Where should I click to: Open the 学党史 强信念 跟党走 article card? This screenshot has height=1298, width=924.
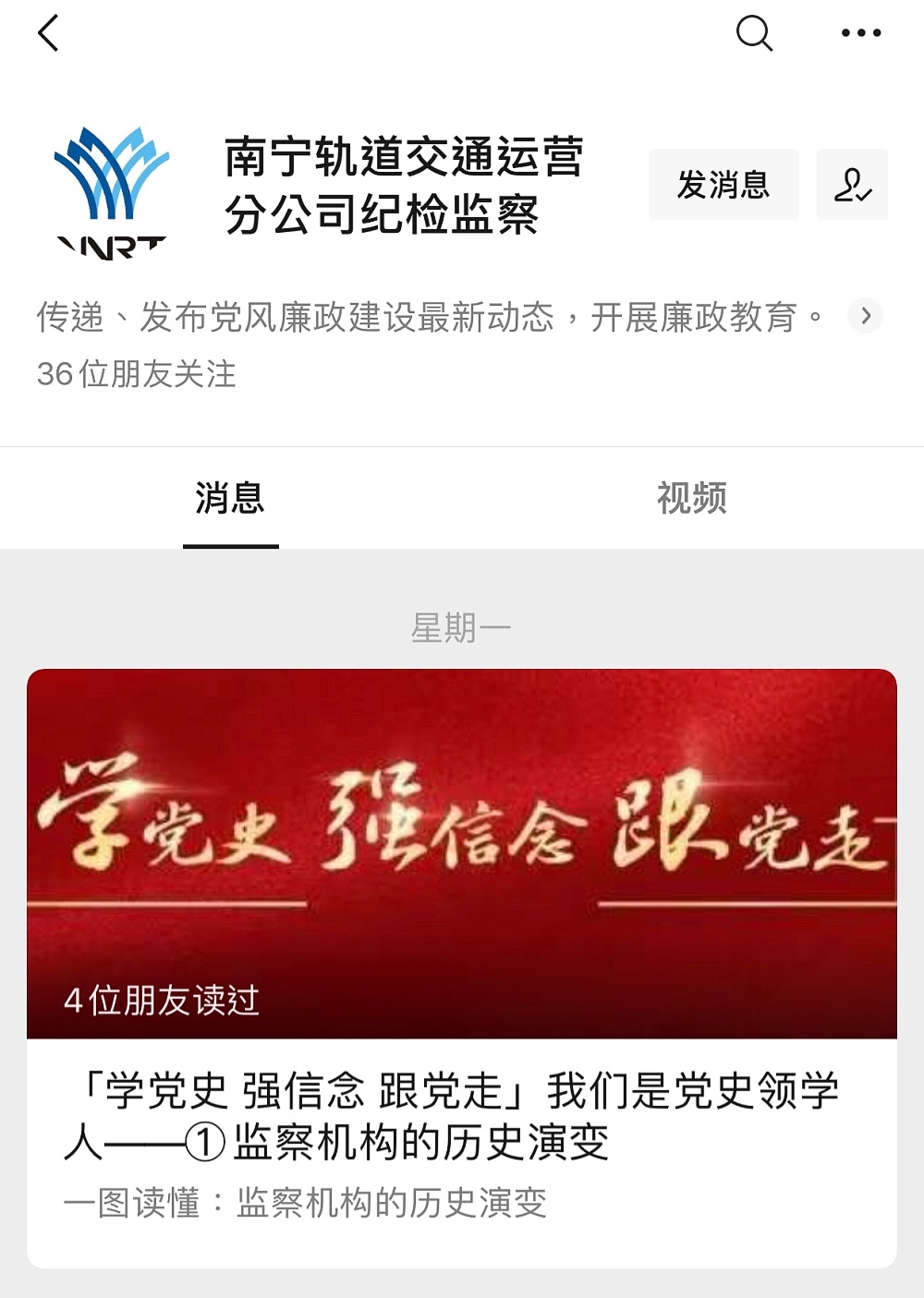tap(461, 965)
